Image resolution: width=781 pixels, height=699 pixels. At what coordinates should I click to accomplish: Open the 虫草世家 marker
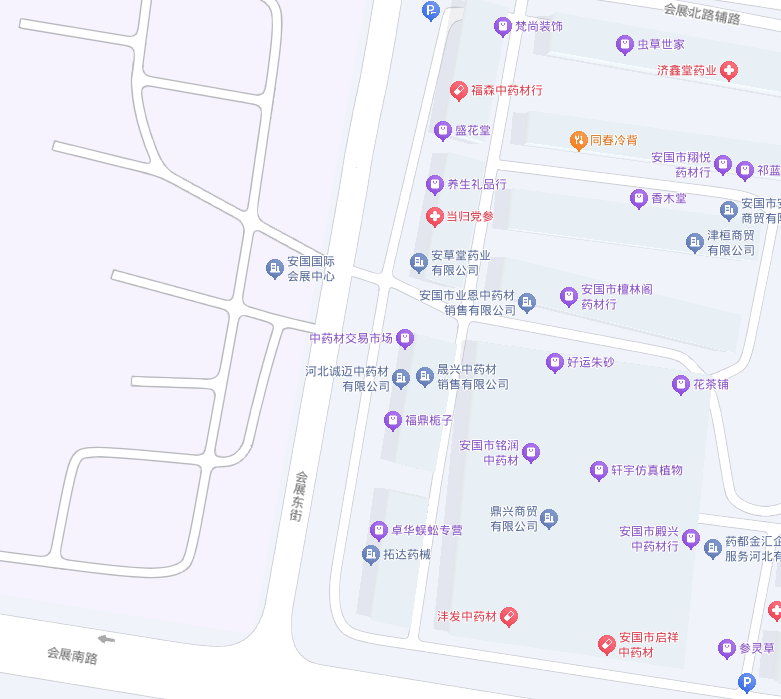626,45
